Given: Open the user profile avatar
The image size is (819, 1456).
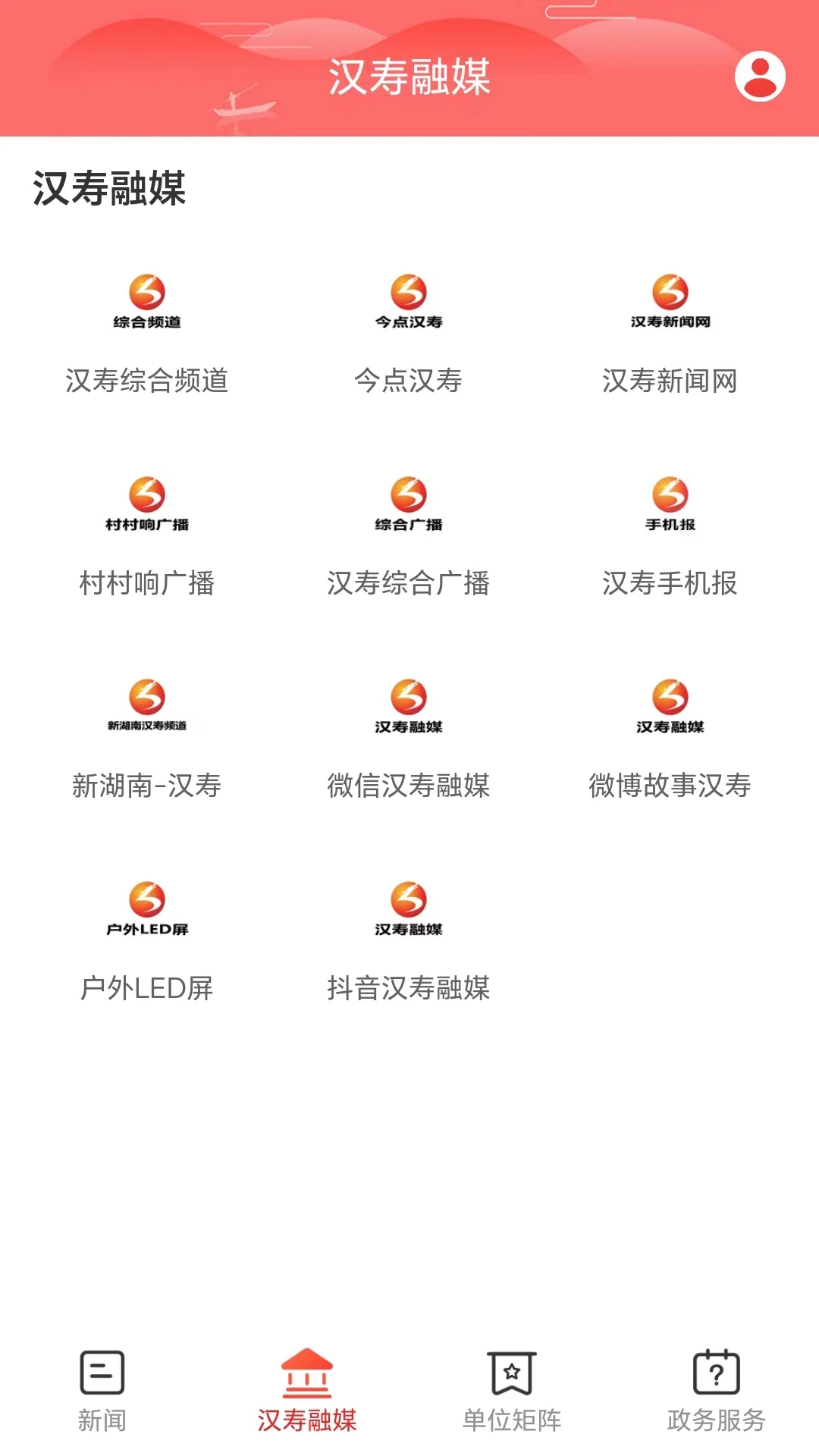Looking at the screenshot, I should [x=761, y=77].
